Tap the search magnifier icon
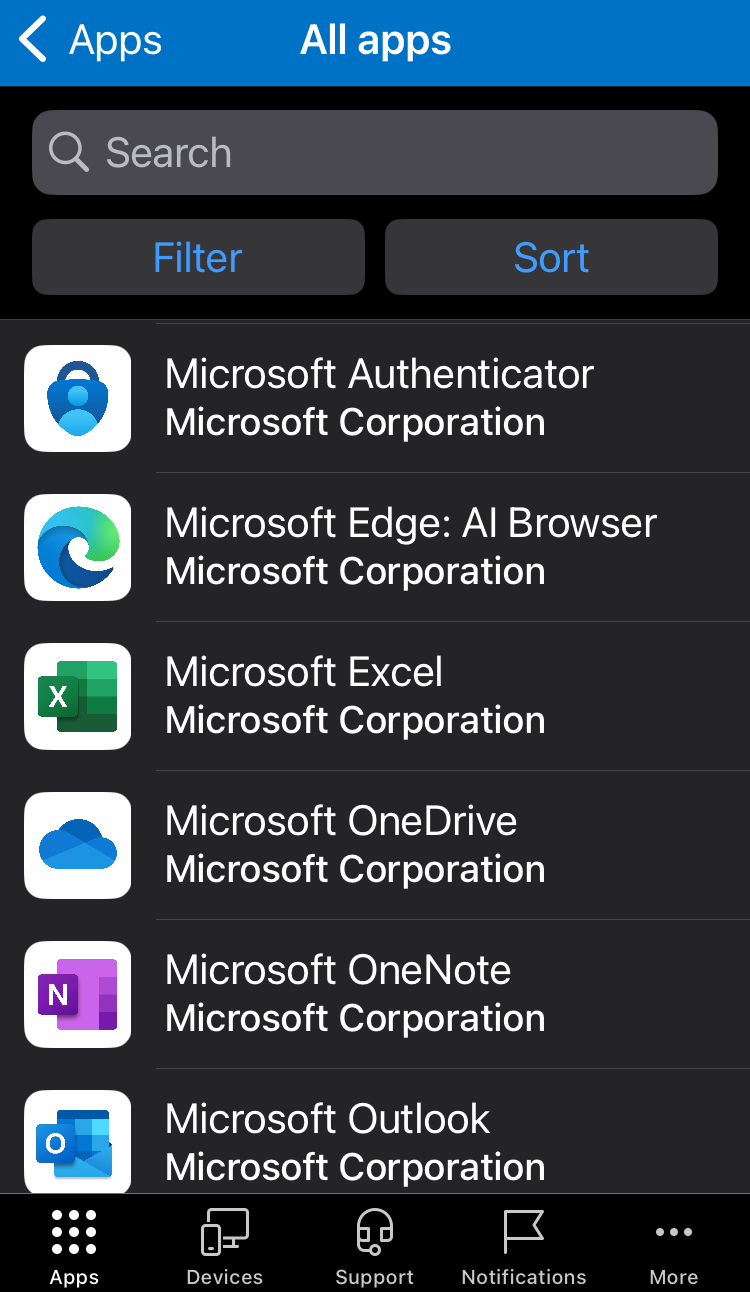Image resolution: width=750 pixels, height=1292 pixels. [66, 152]
